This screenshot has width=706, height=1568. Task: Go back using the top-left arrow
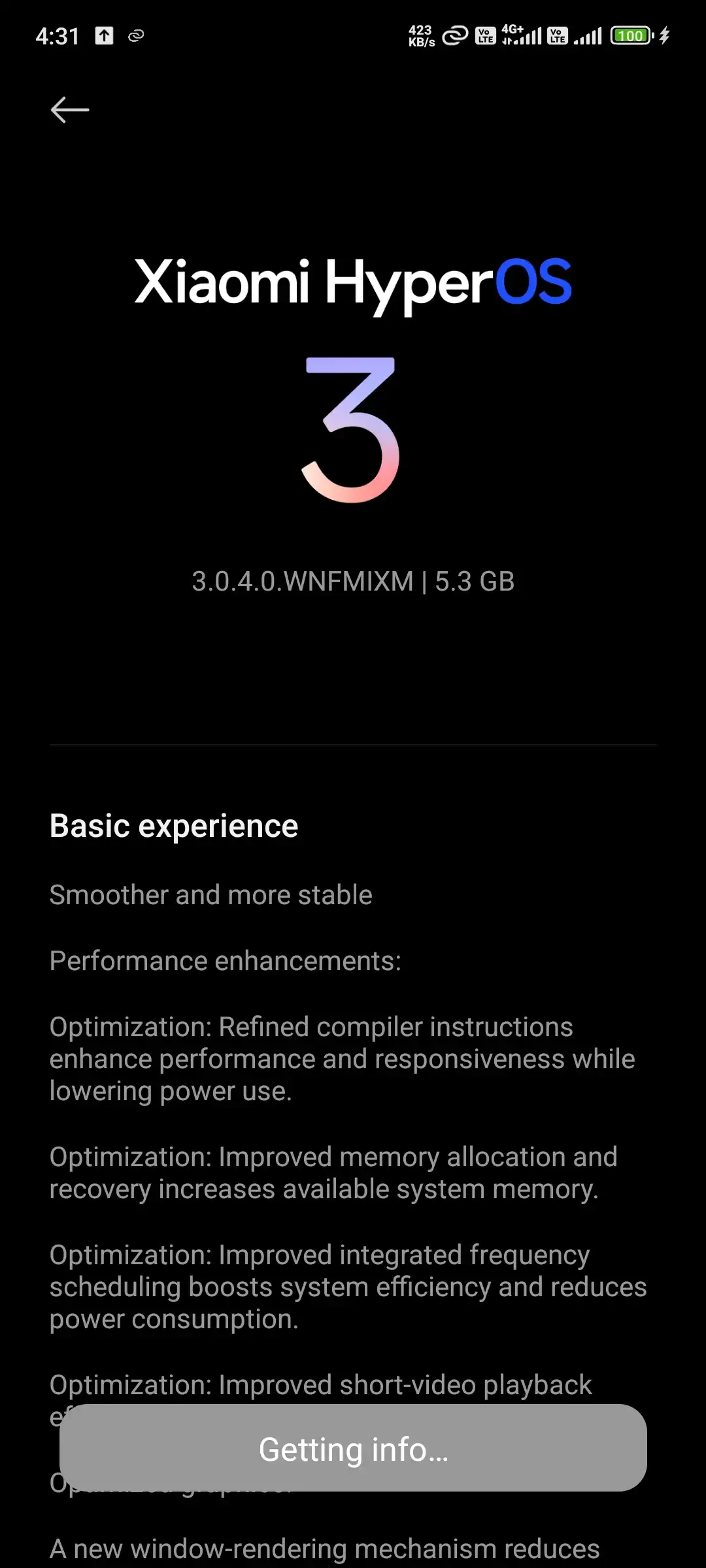tap(70, 110)
